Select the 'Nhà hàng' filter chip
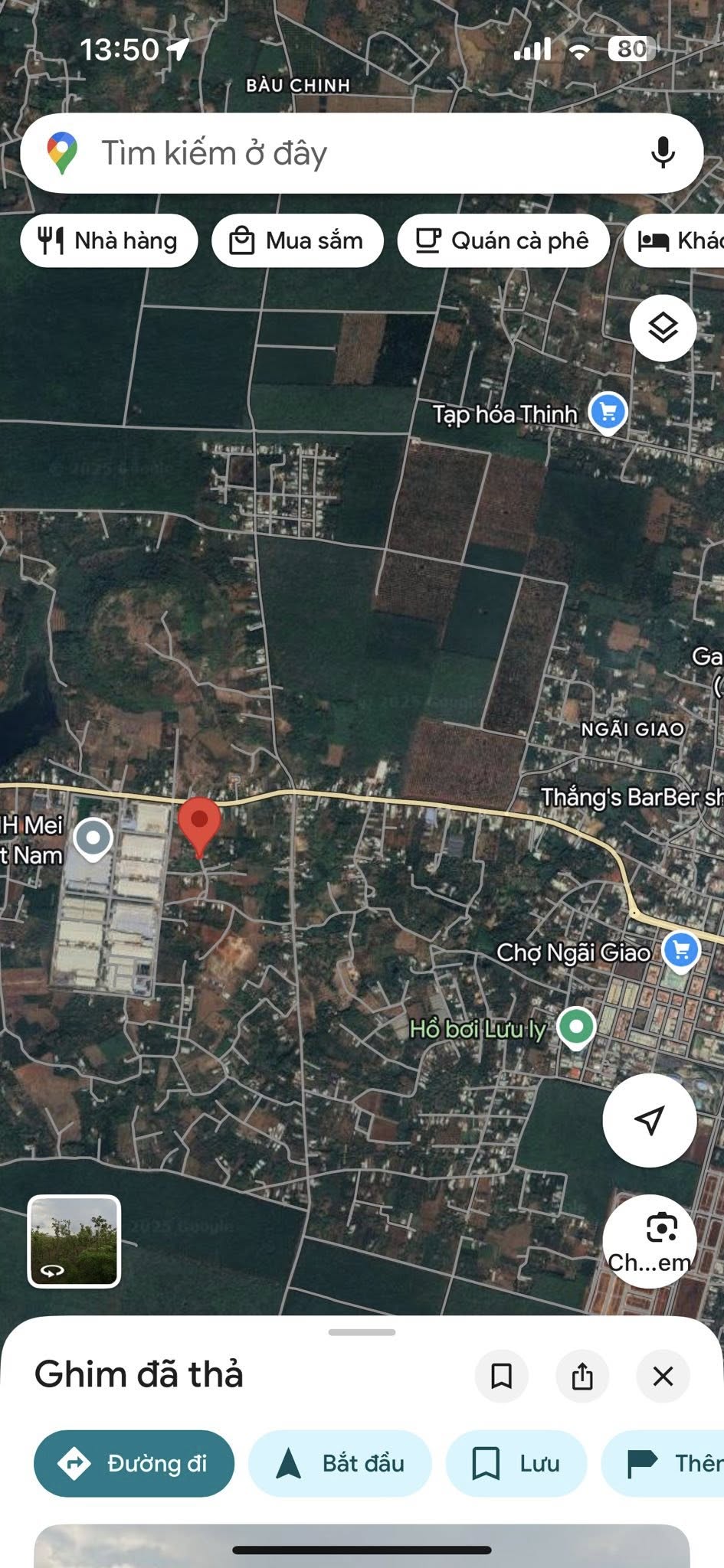Viewport: 724px width, 1568px height. click(109, 241)
